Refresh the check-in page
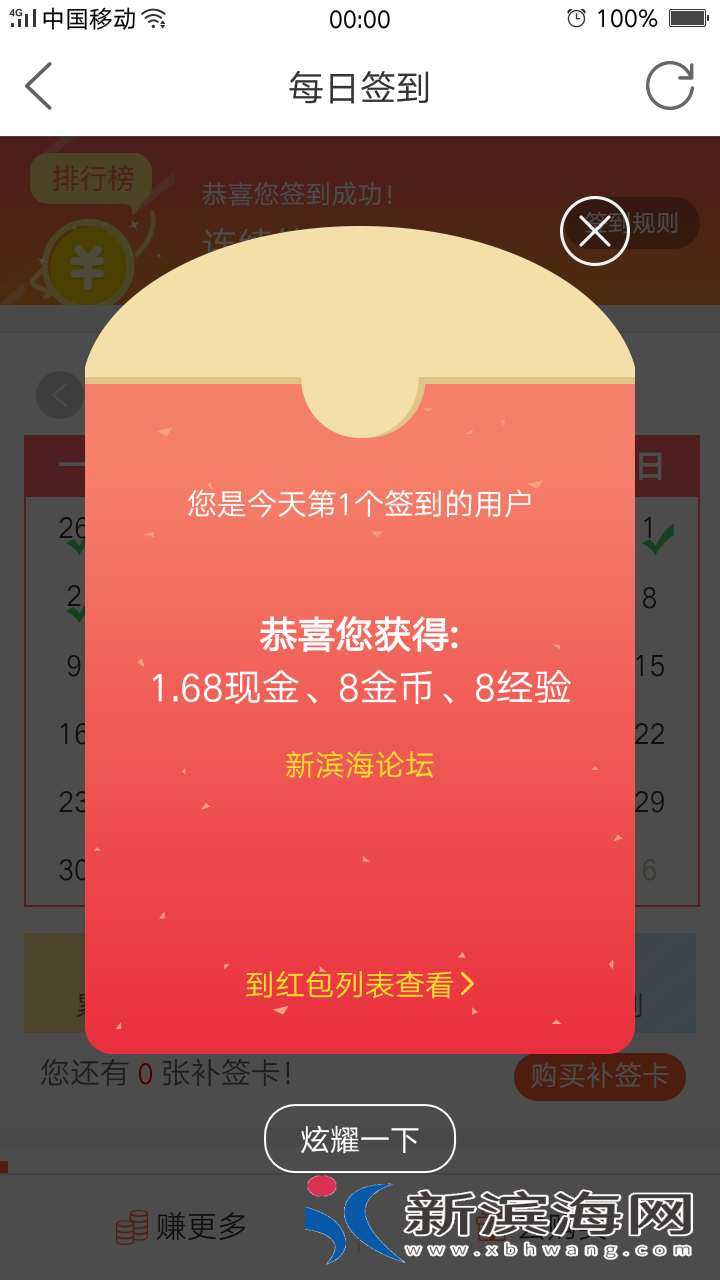Viewport: 720px width, 1280px height. (x=669, y=86)
